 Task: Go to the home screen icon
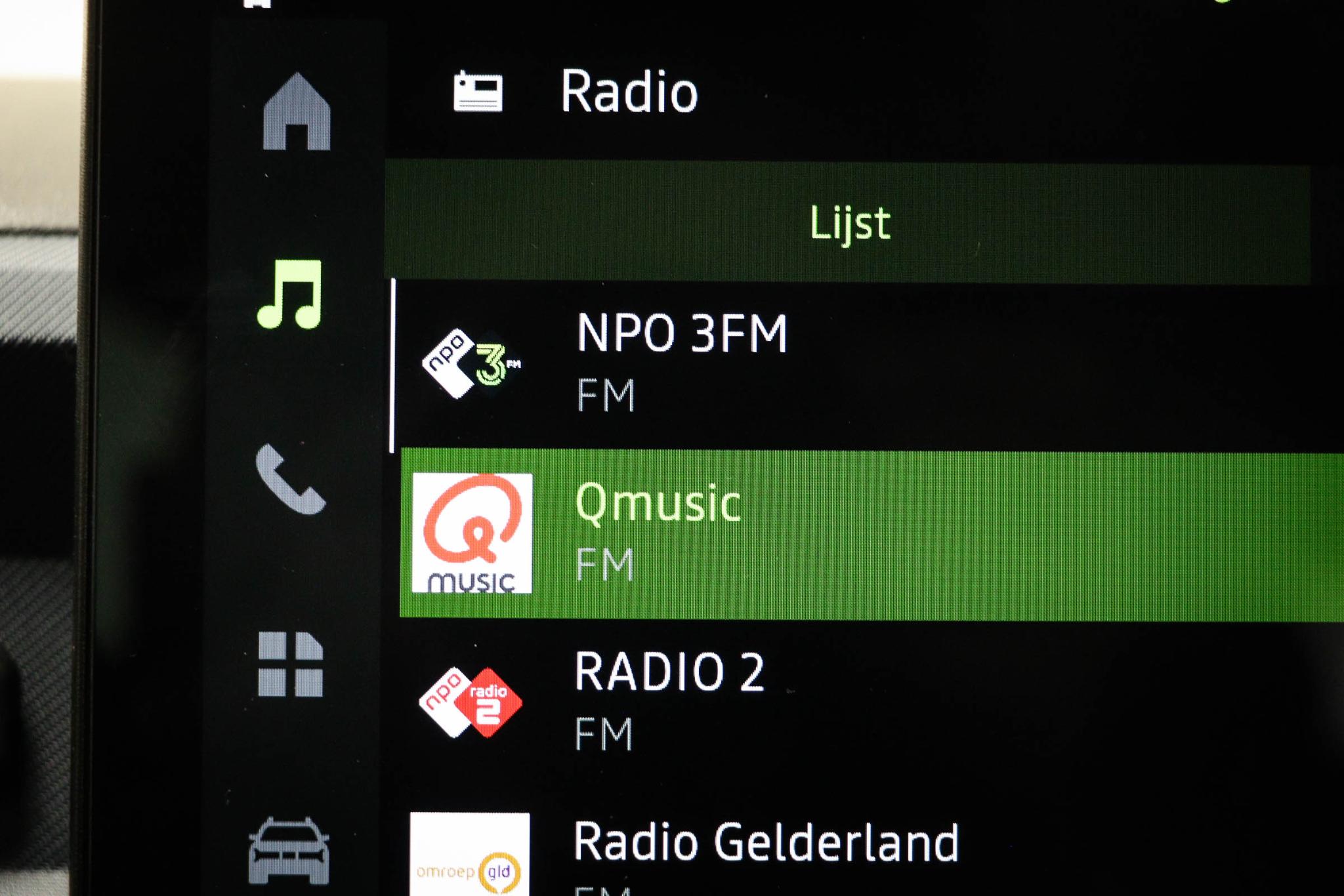296,112
